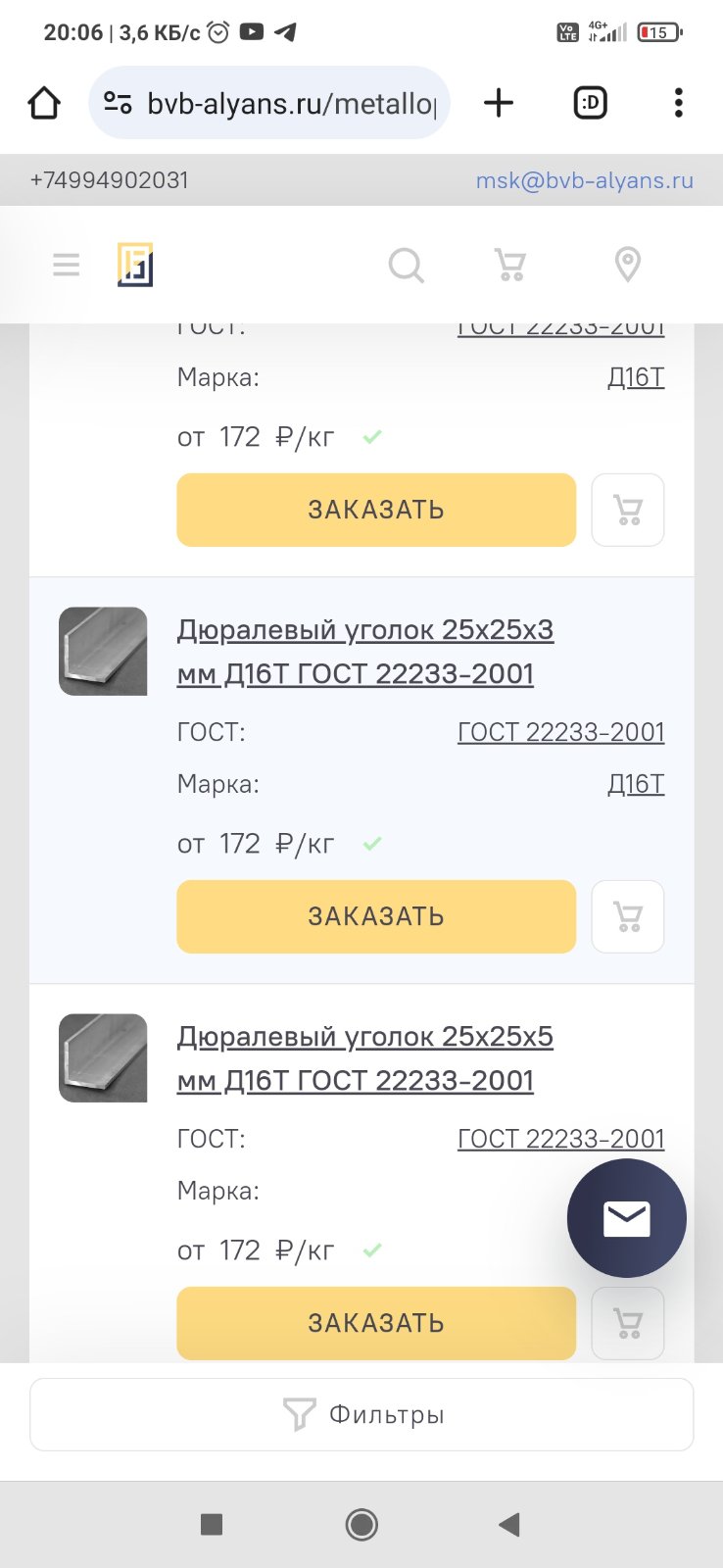The width and height of the screenshot is (723, 1568).
Task: Open Дюралевый уголок 25х25х3 мм product link
Action: [364, 652]
